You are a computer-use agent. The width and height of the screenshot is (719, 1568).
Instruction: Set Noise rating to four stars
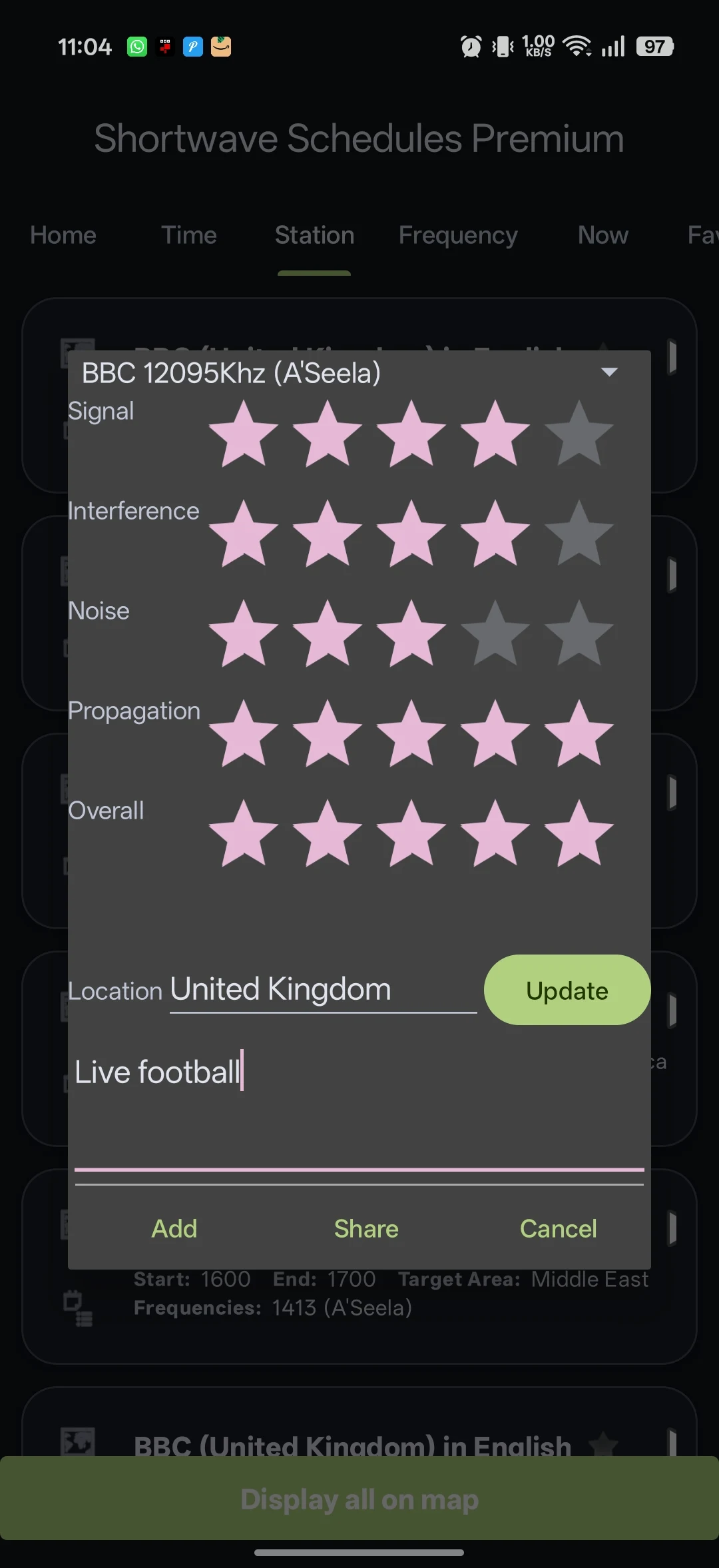(x=495, y=633)
